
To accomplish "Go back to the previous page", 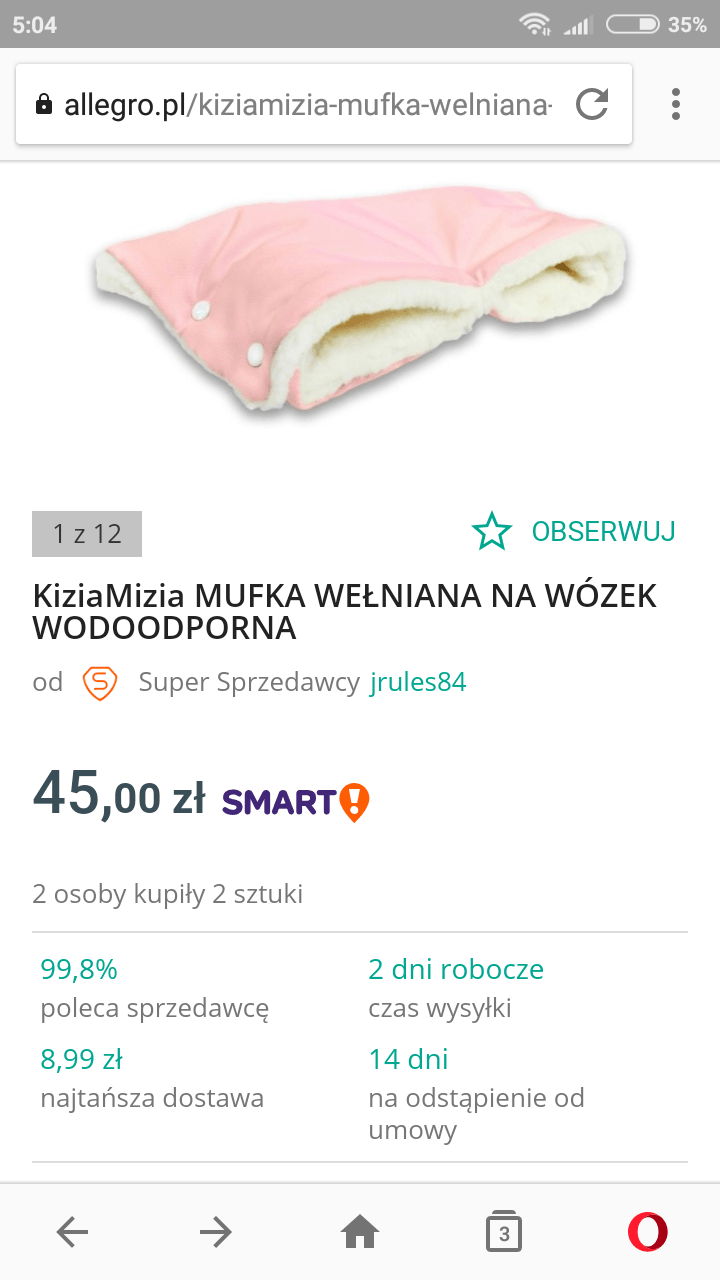I will (x=72, y=1232).
